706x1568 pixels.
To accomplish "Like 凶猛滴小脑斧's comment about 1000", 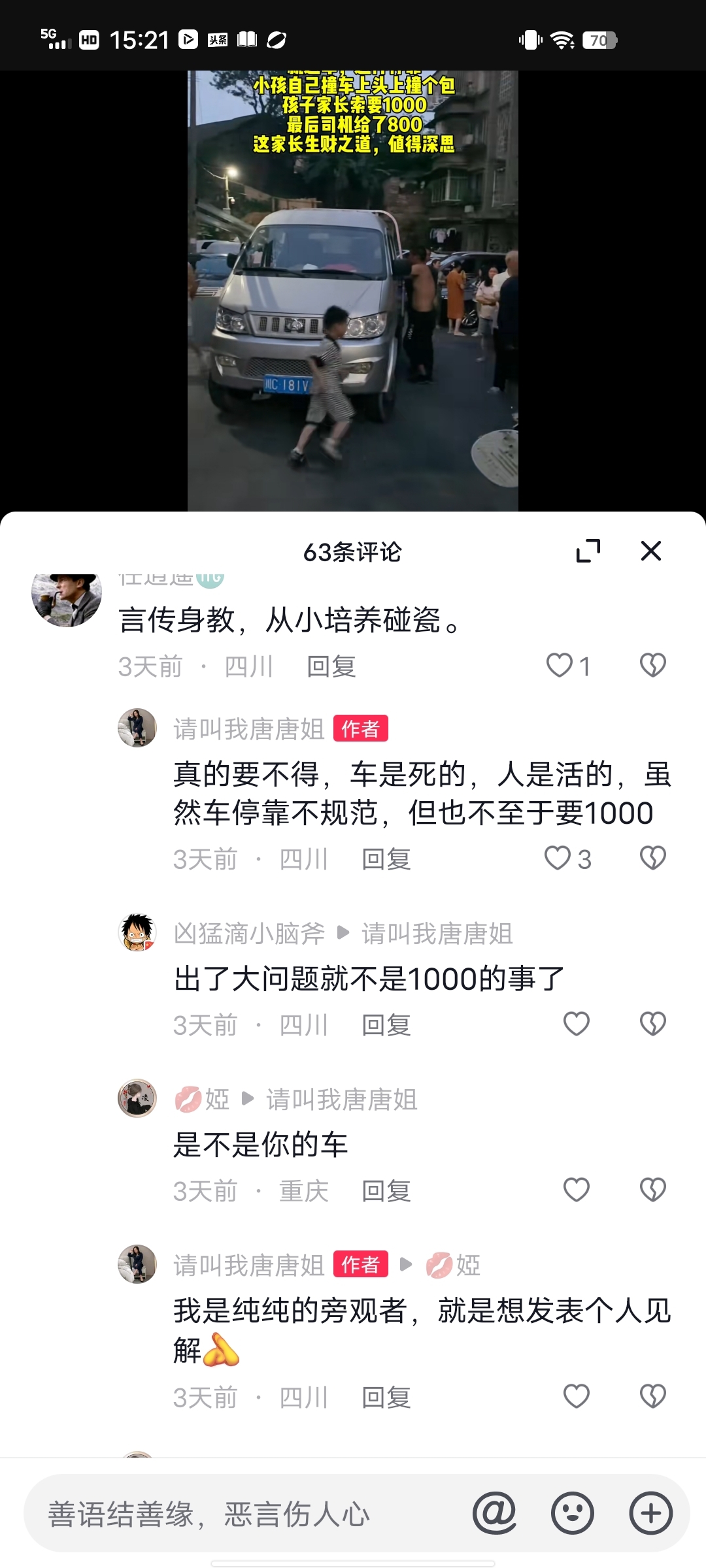I will pos(577,1024).
